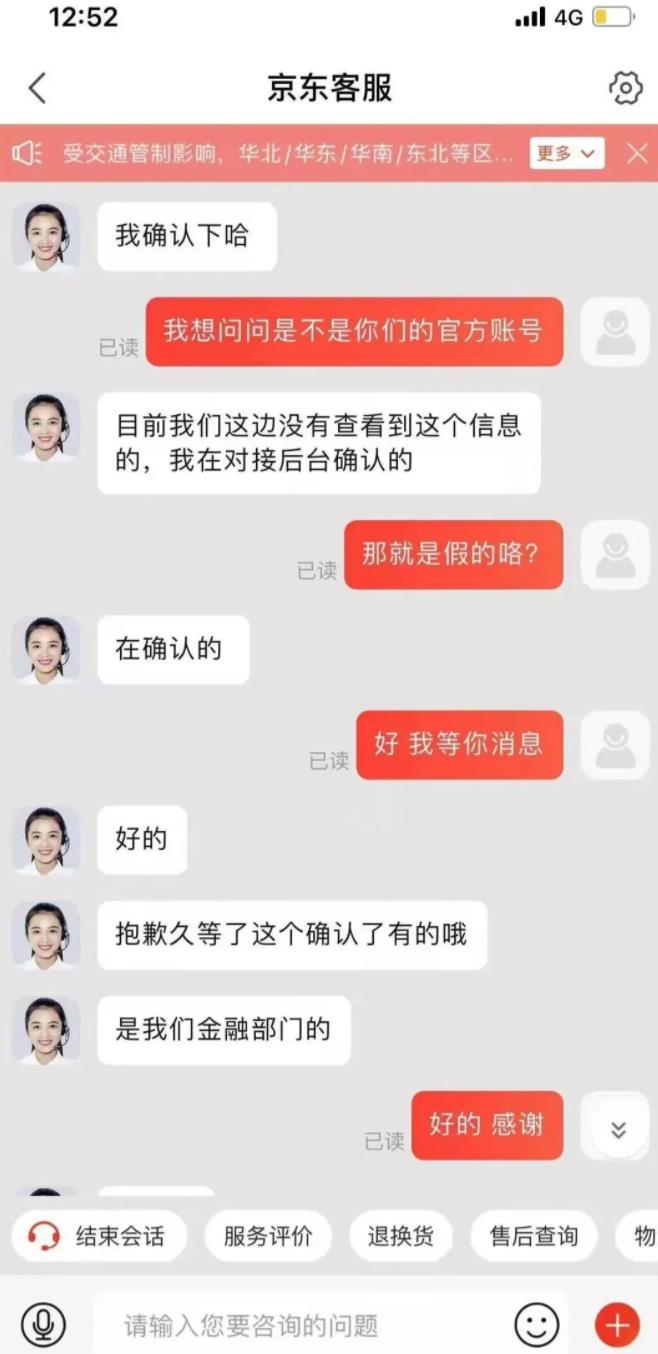The height and width of the screenshot is (1354, 658).
Task: Open 售后查询 chip
Action: point(533,1236)
